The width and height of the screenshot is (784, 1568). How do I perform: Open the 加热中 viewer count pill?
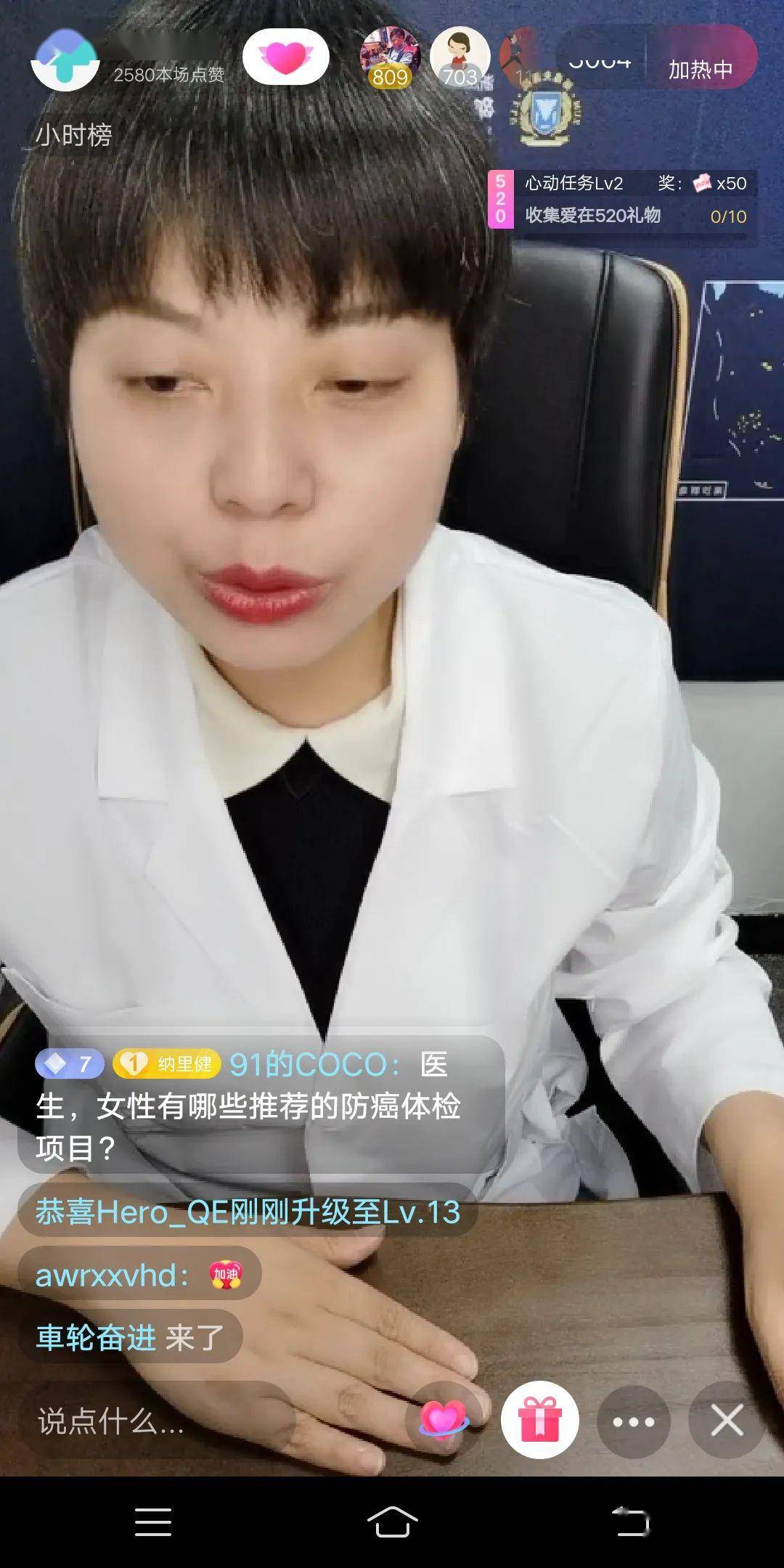point(657,60)
